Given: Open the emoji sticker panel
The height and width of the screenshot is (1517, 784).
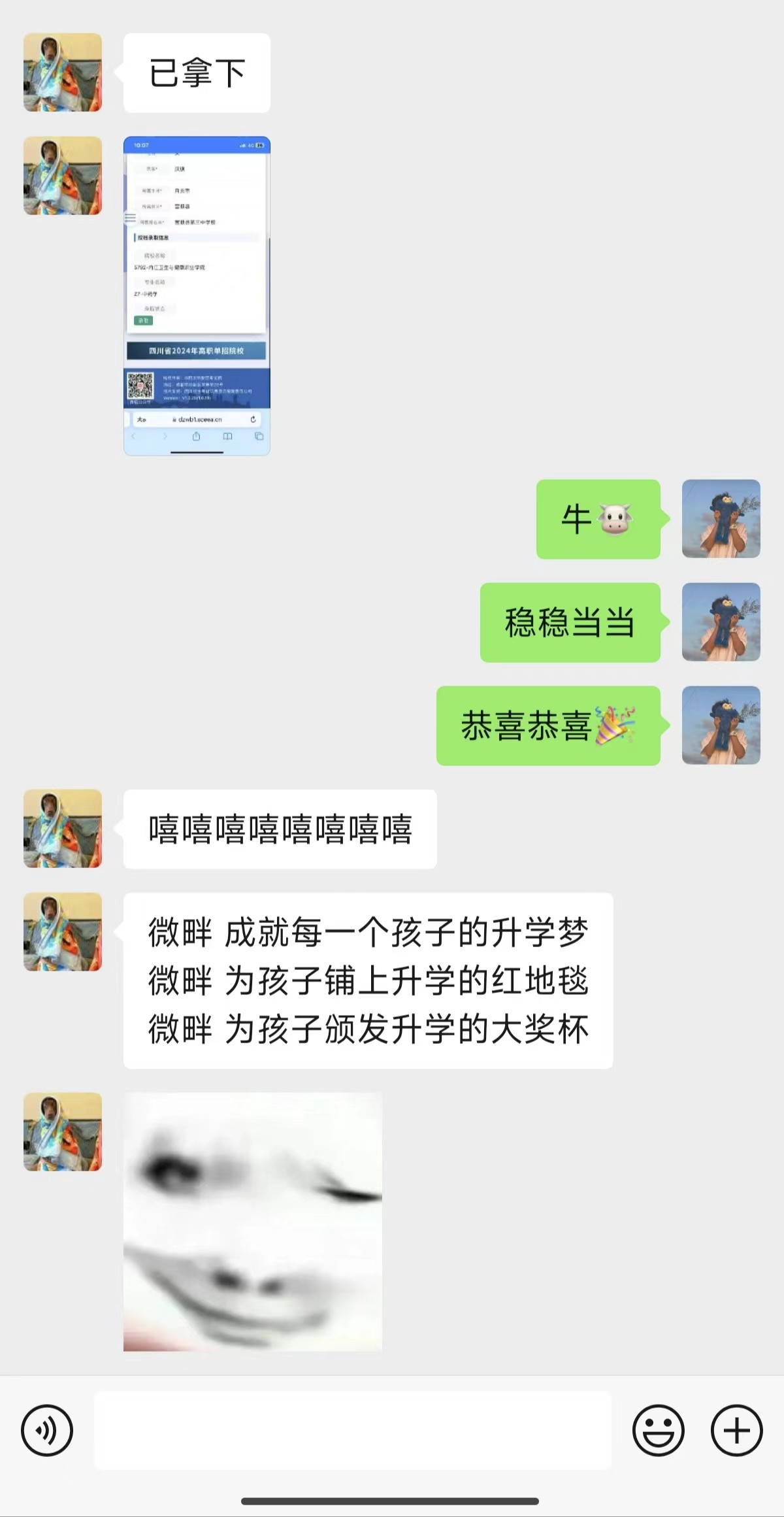Looking at the screenshot, I should coord(658,1430).
